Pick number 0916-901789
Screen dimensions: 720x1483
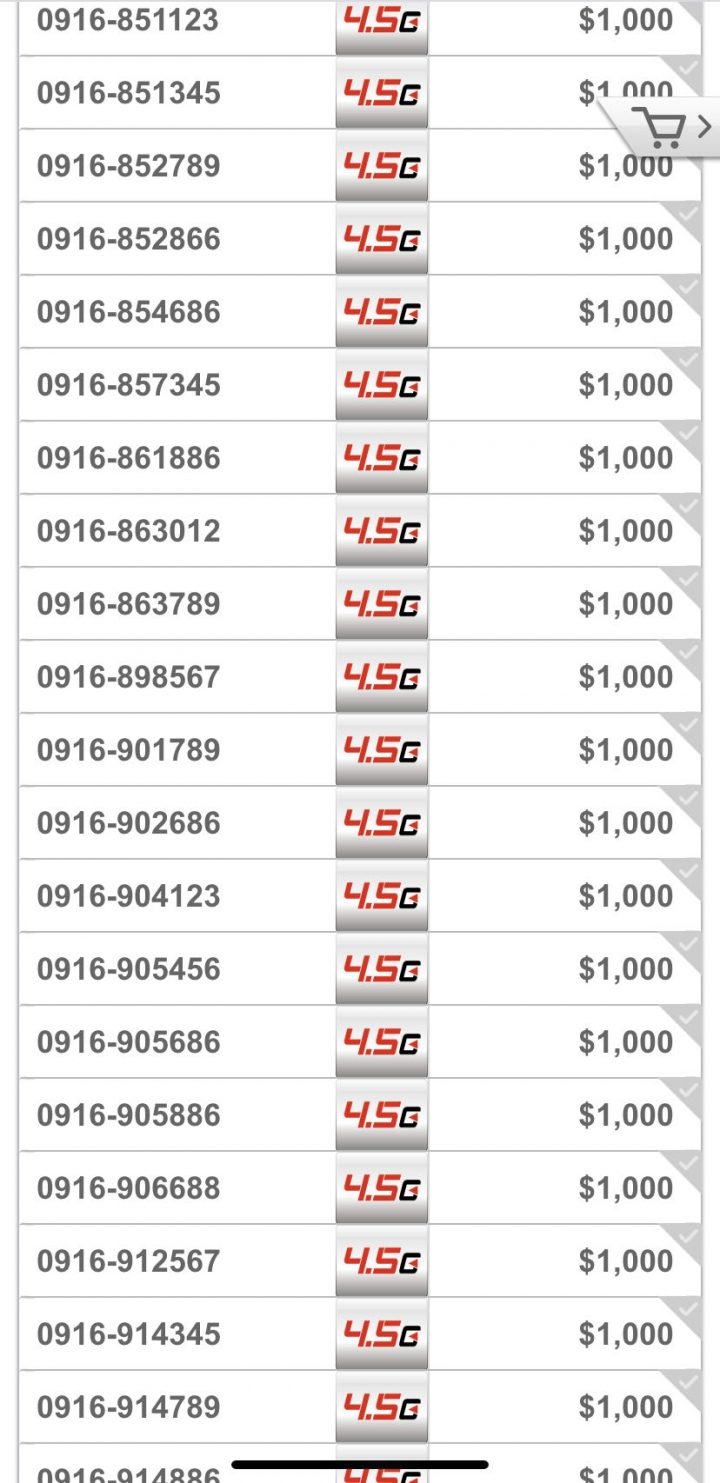pyautogui.click(x=360, y=749)
